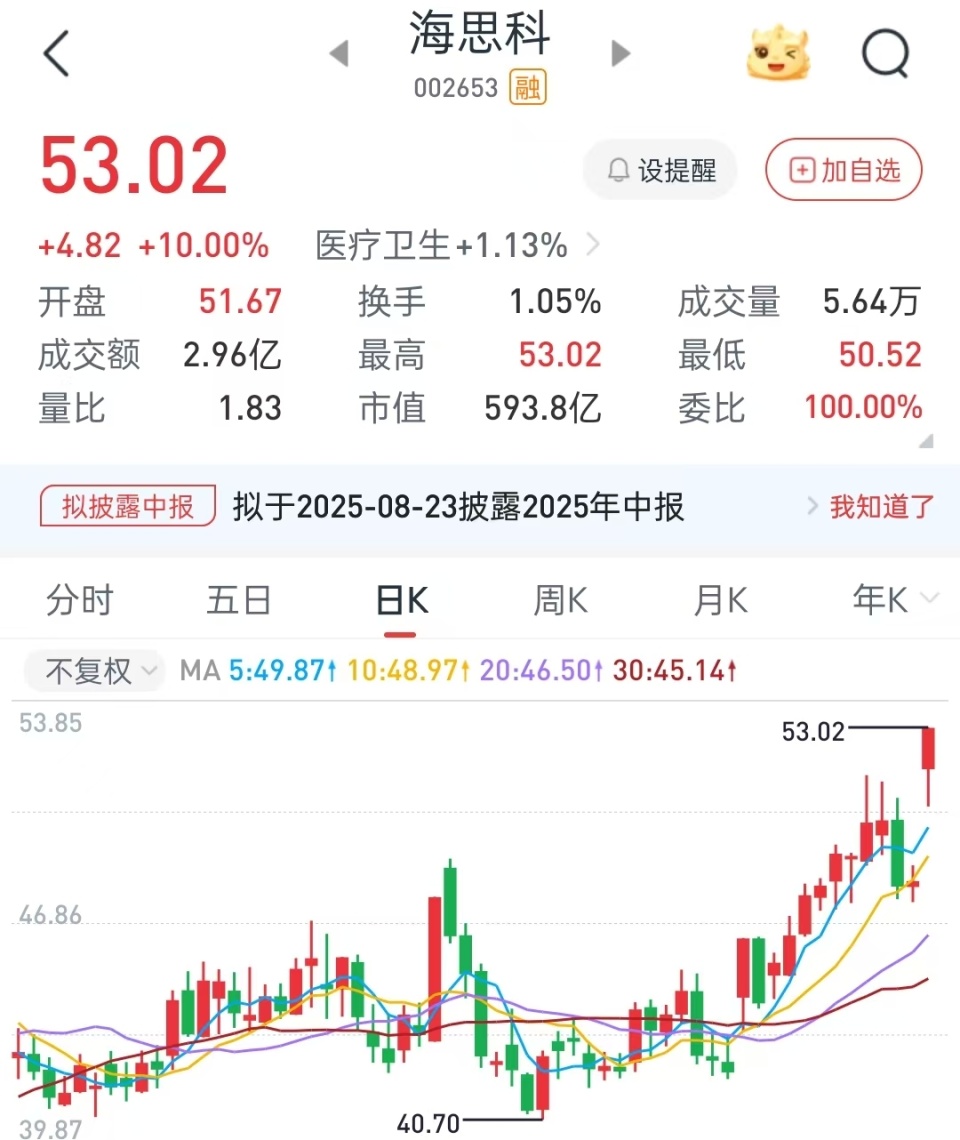Click the back arrow to exit stock page

(x=57, y=55)
